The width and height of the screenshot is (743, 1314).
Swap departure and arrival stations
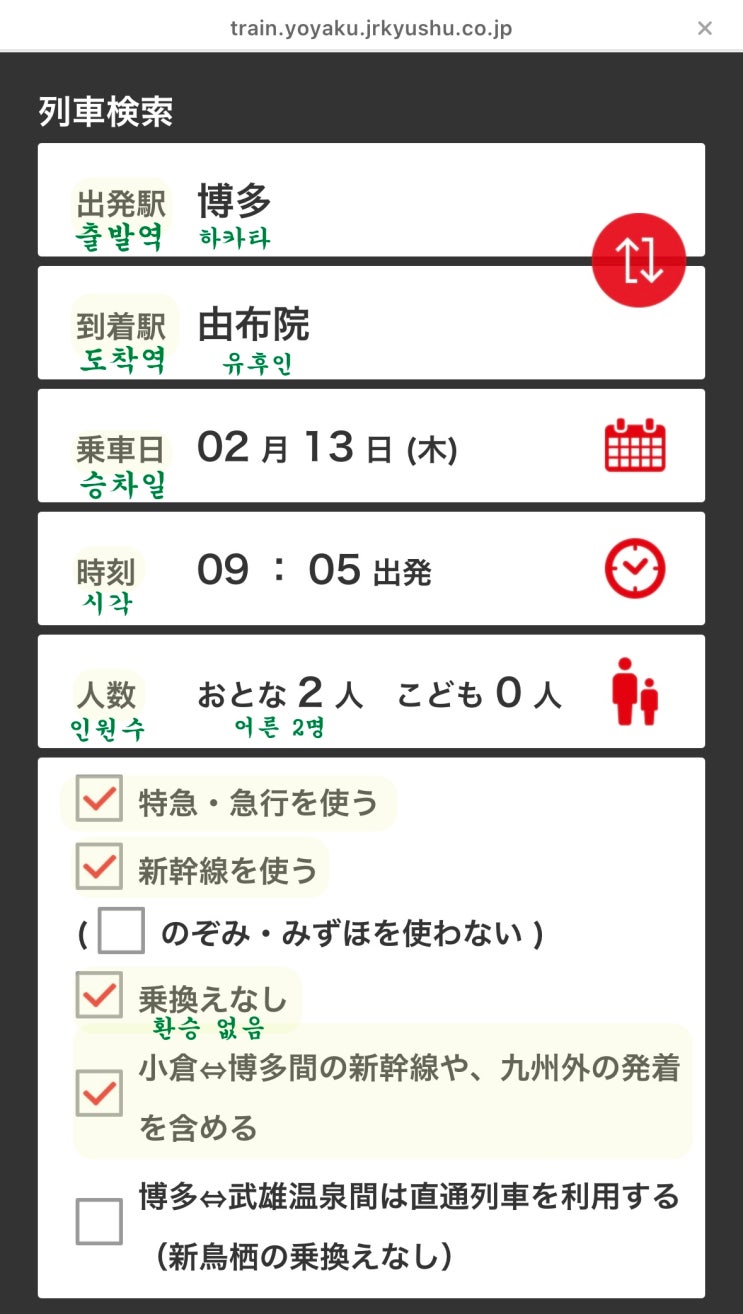click(x=638, y=260)
